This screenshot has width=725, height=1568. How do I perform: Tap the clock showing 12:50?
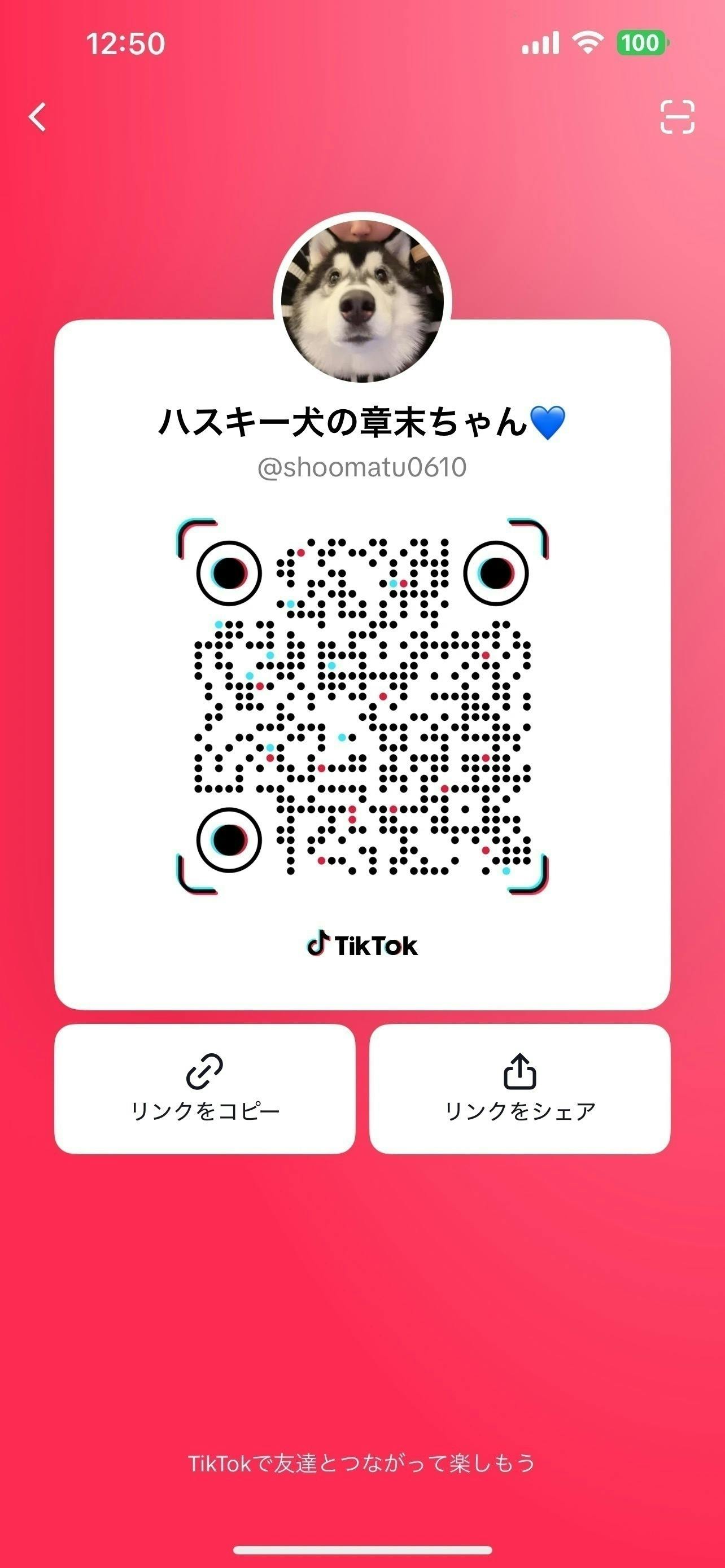tap(125, 42)
